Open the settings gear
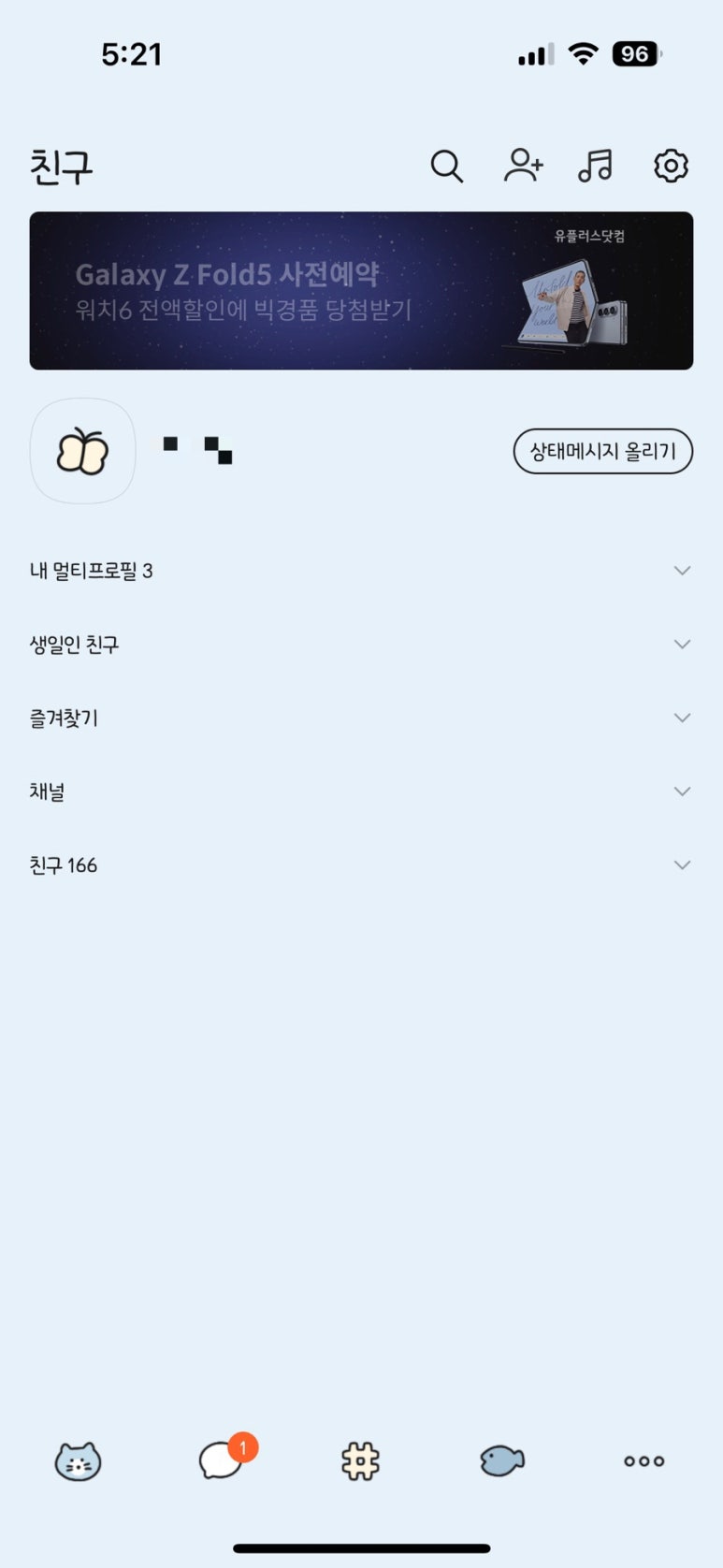723x1568 pixels. (671, 166)
